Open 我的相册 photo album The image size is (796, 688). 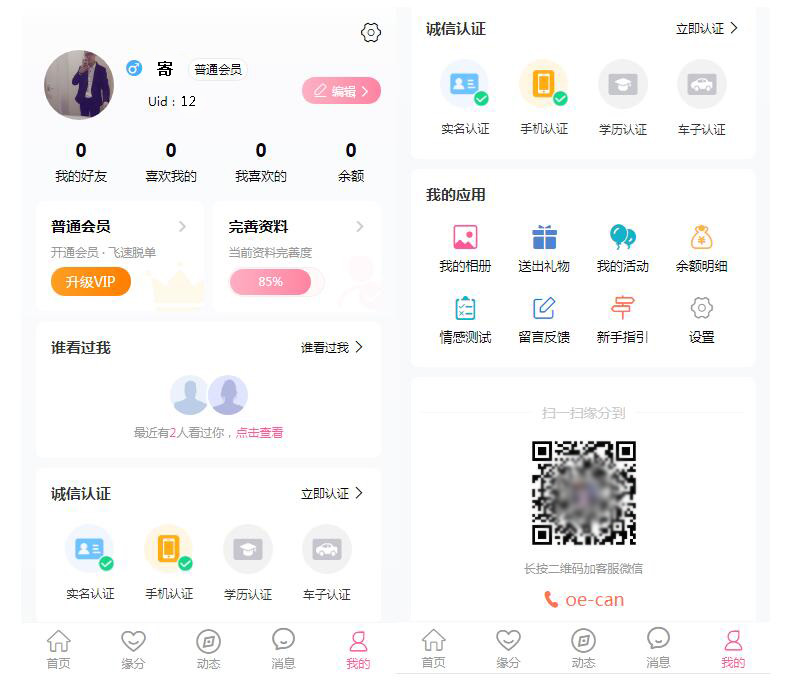[465, 248]
